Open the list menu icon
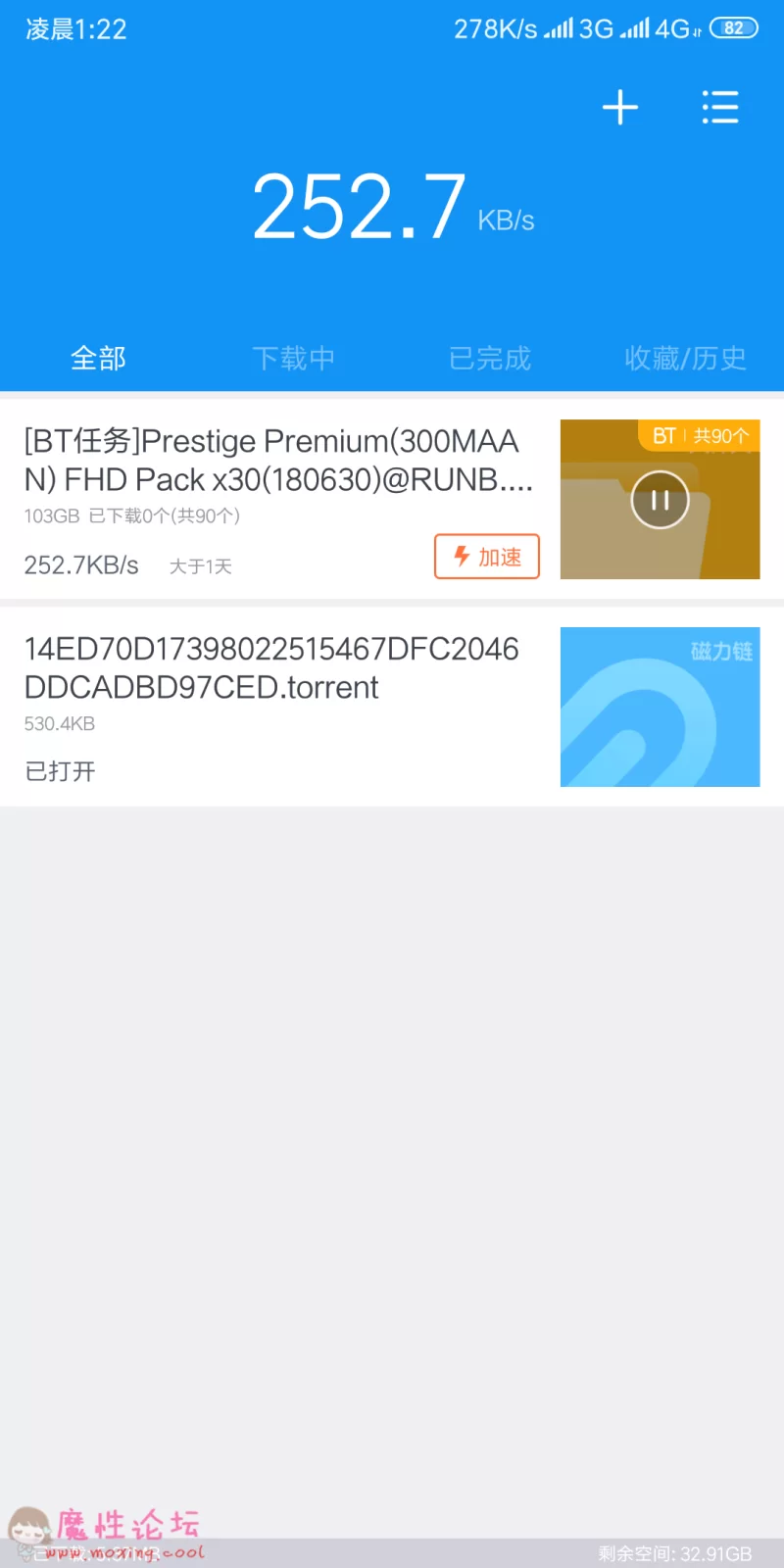The width and height of the screenshot is (784, 1568). coord(720,107)
